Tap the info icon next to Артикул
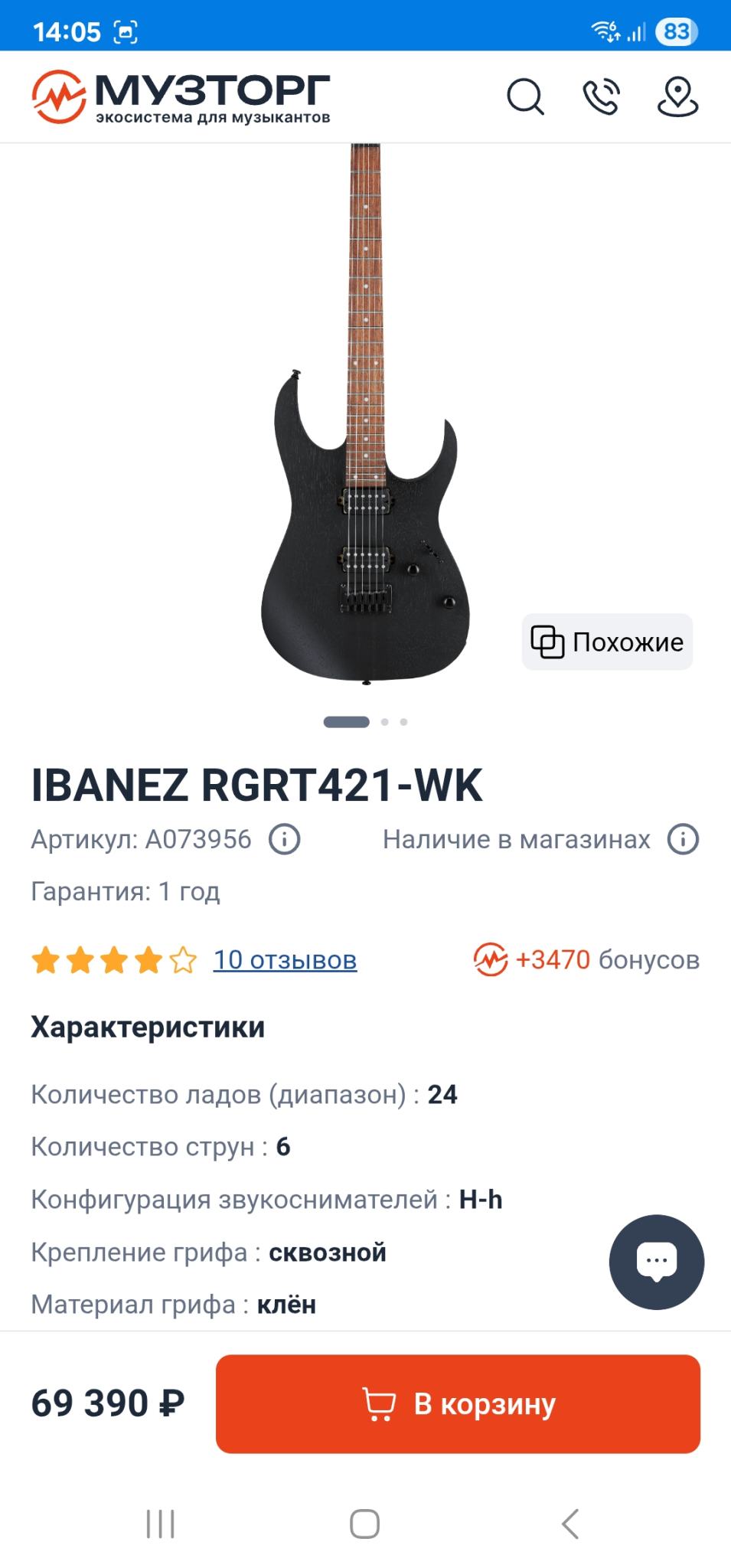The image size is (731, 1568). pos(284,839)
